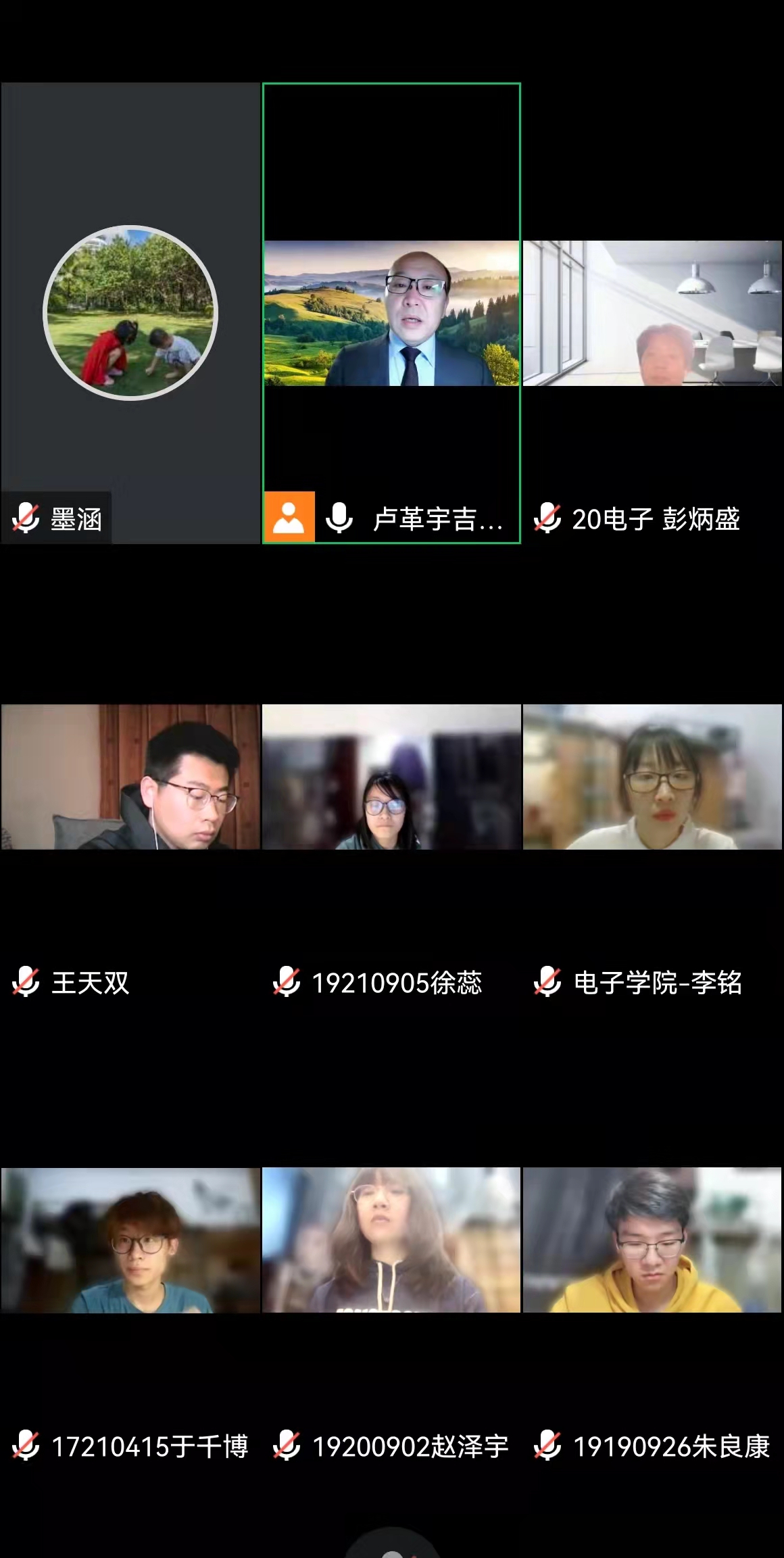Select the video tile of 19210905徐蕊

391,777
